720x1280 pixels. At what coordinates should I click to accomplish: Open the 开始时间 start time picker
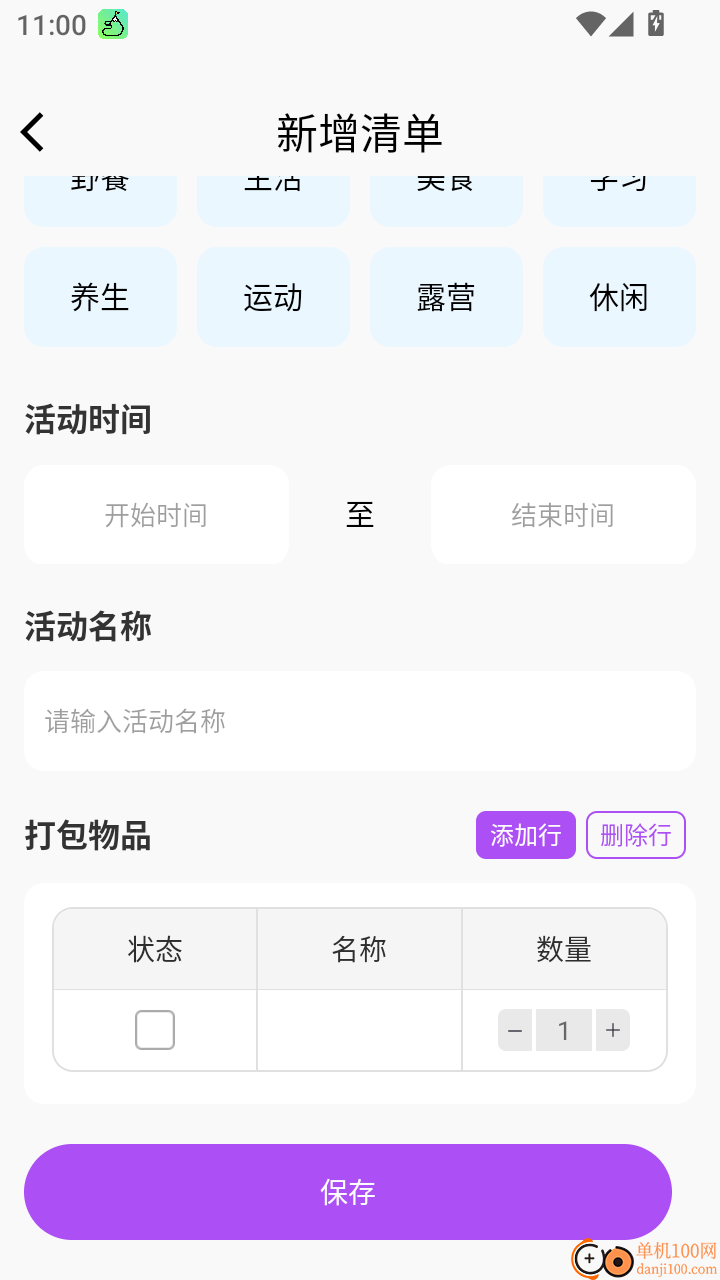(156, 514)
